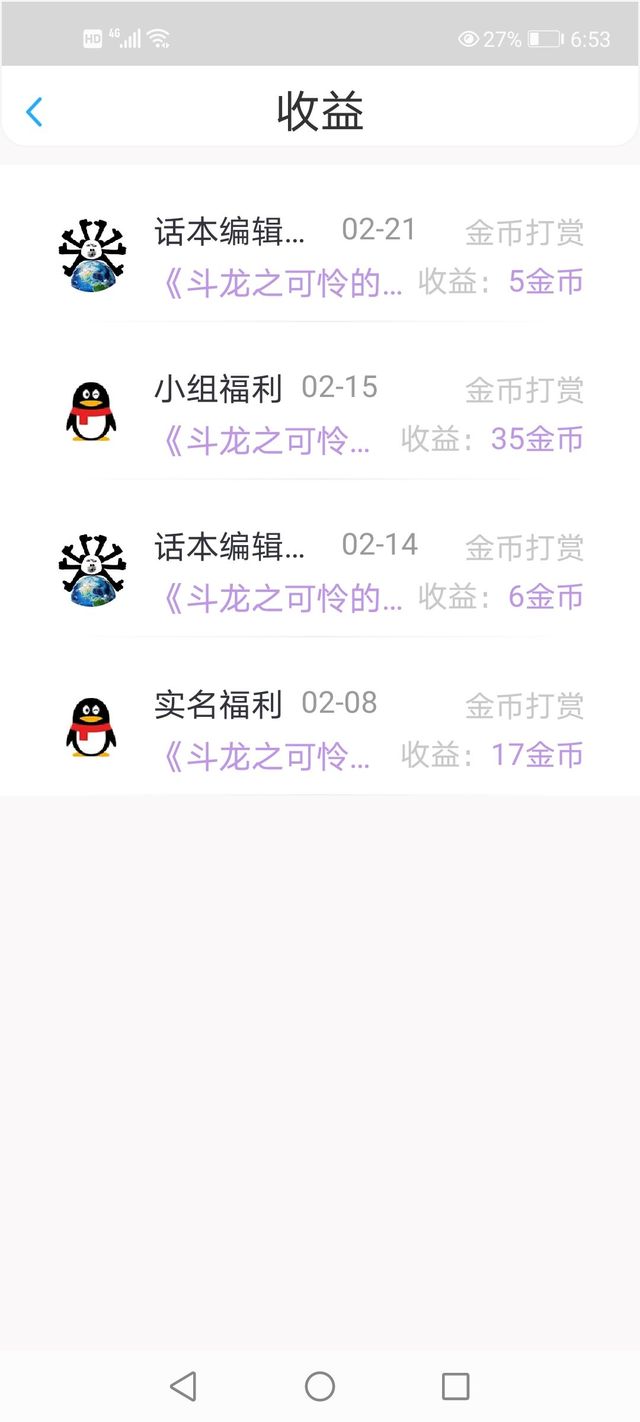The width and height of the screenshot is (640, 1422).
Task: Open recent apps from navigation bar
Action: point(456,1386)
